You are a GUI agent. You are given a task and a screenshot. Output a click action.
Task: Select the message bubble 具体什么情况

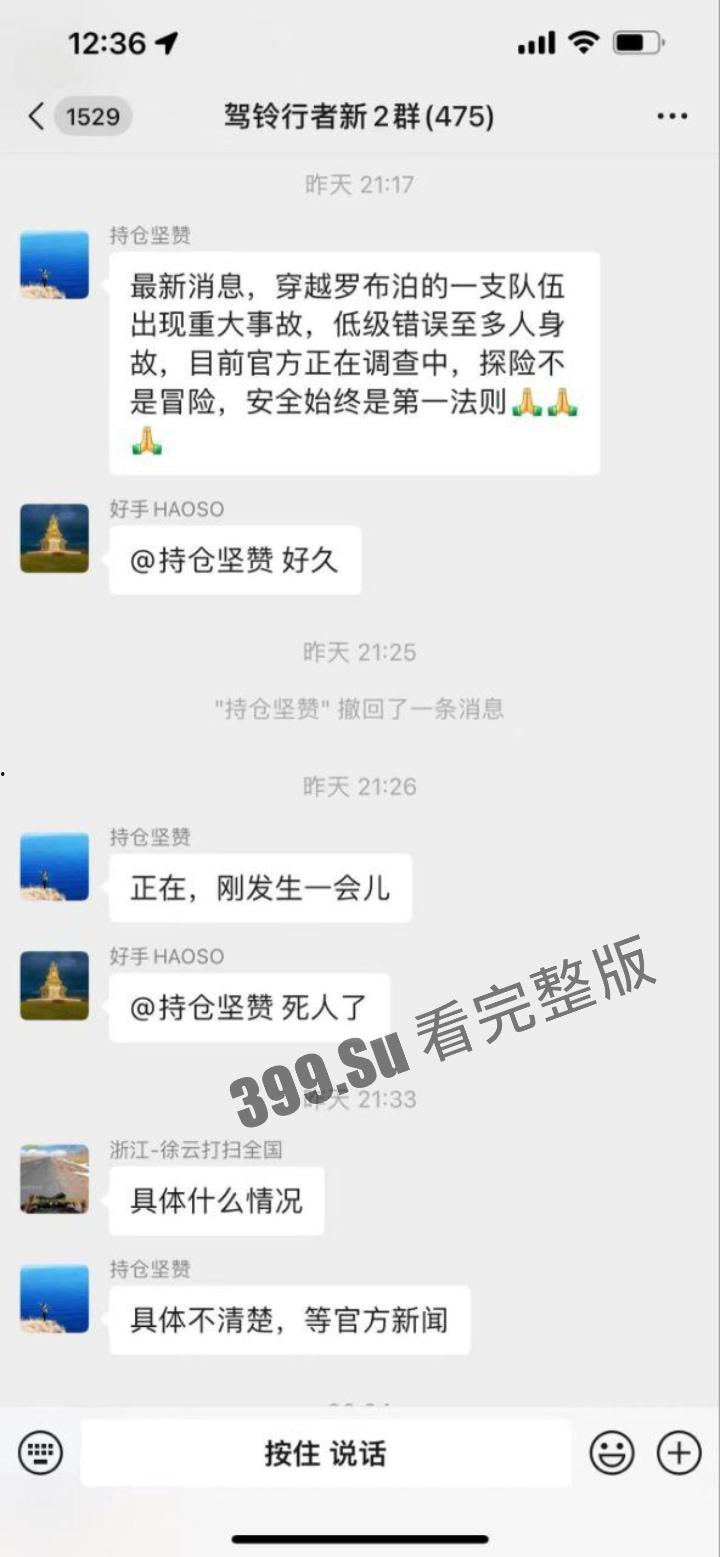pyautogui.click(x=216, y=1202)
